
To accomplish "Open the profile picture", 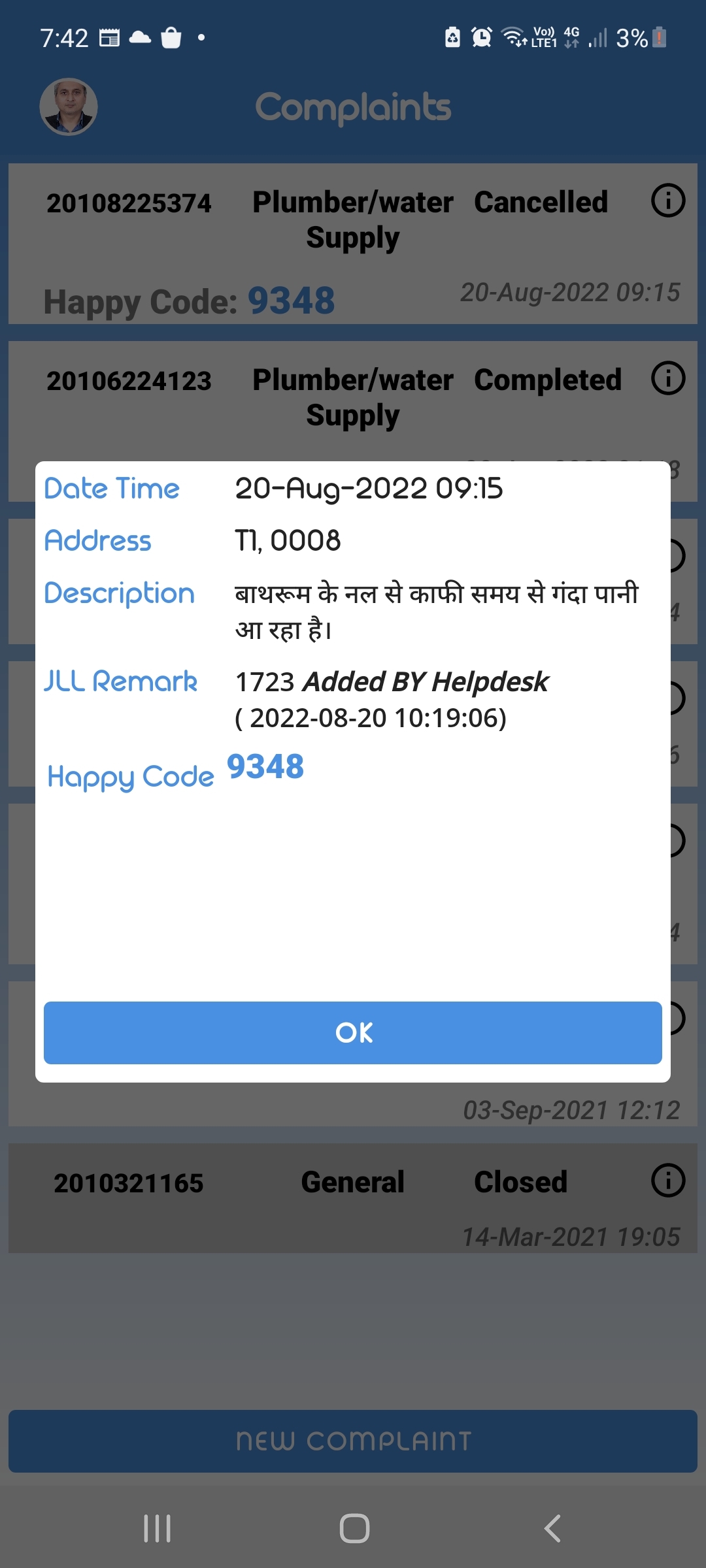I will (x=69, y=106).
